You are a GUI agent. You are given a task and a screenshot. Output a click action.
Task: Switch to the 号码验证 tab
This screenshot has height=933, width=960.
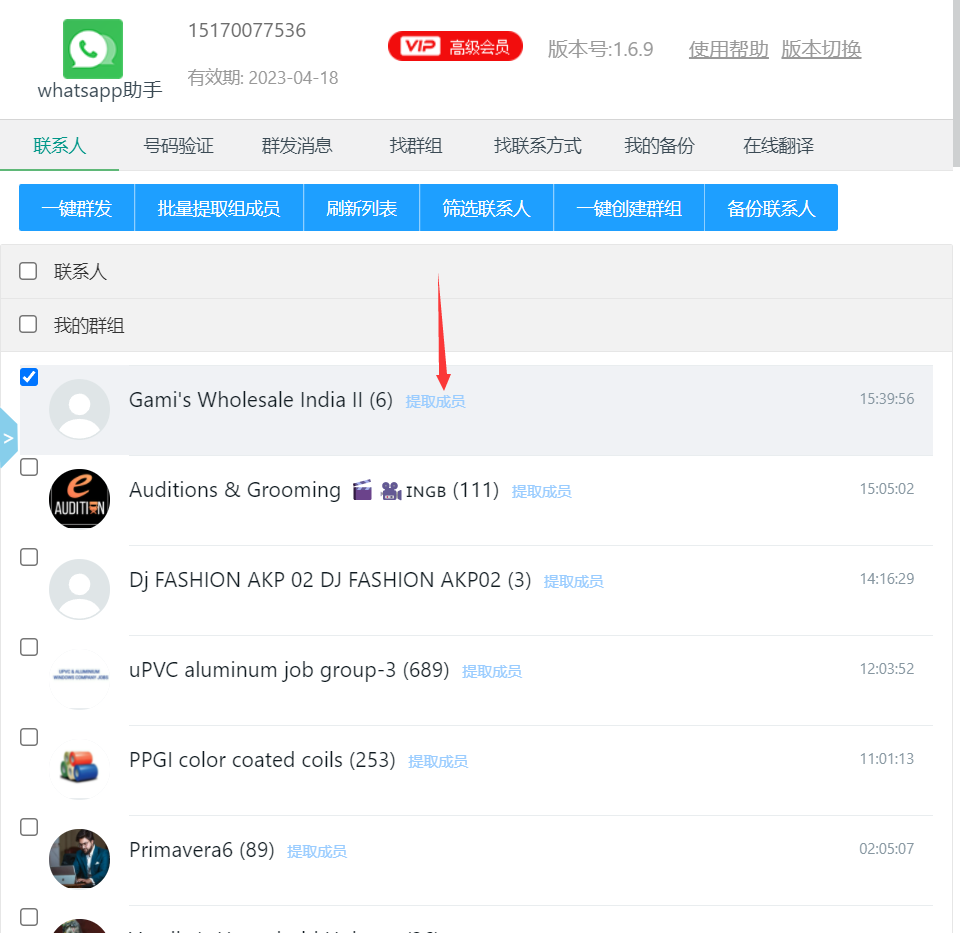(178, 146)
